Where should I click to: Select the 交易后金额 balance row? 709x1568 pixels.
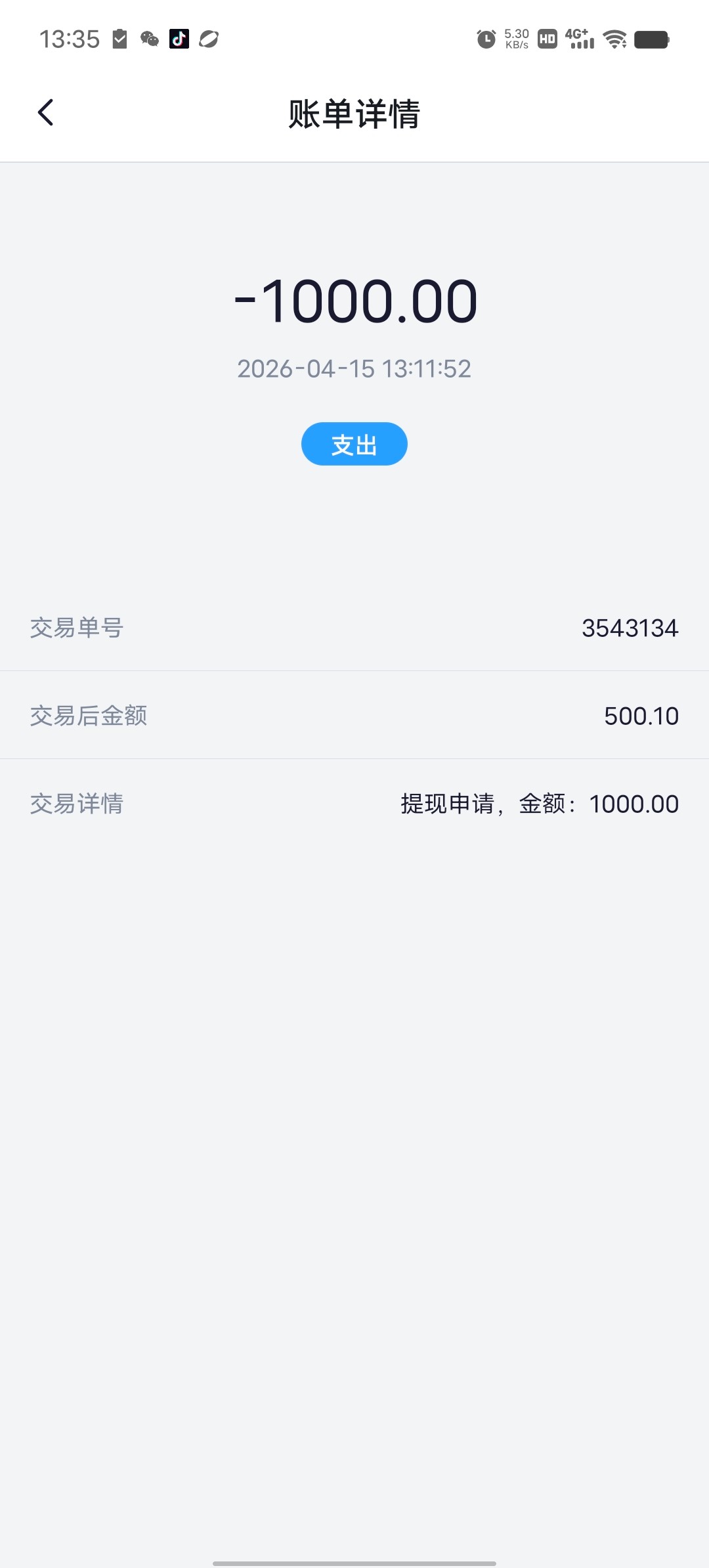point(354,716)
